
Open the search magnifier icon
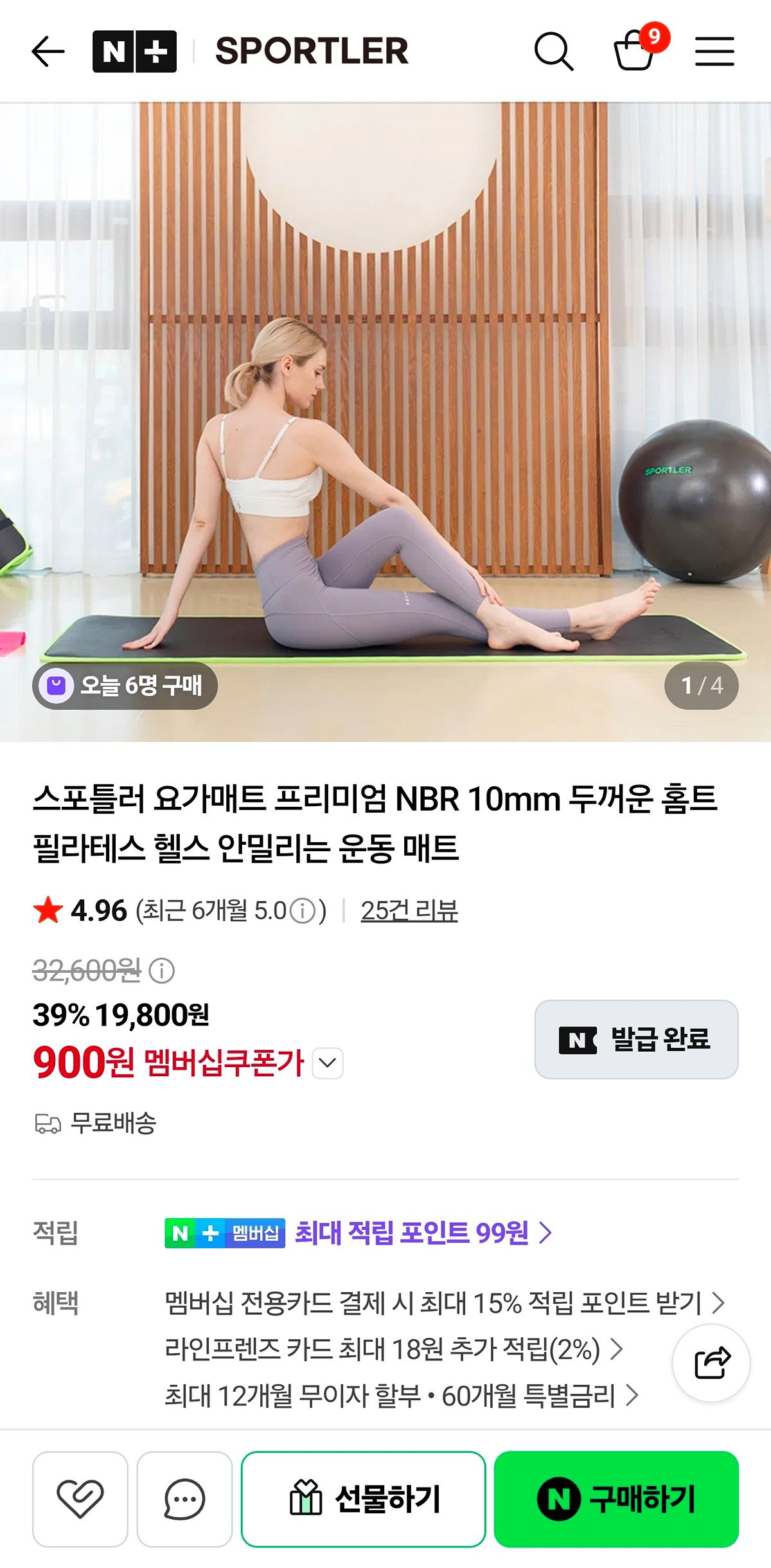pyautogui.click(x=553, y=51)
